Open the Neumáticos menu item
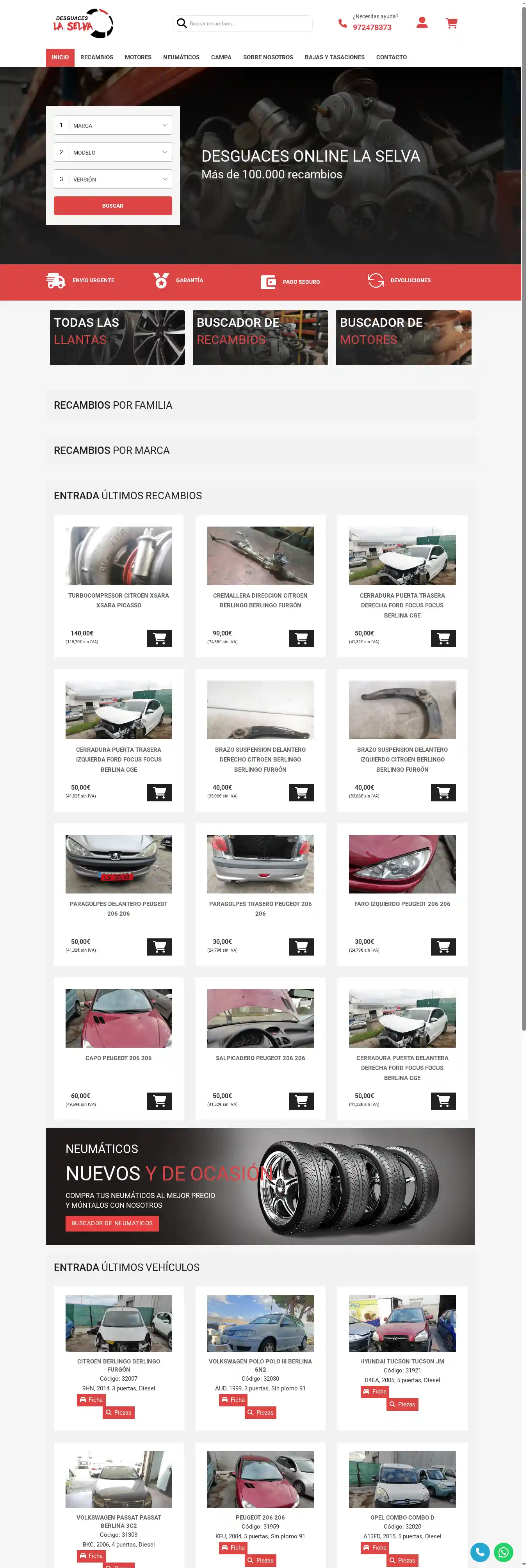Screen dimensions: 527x1568 click(x=181, y=57)
